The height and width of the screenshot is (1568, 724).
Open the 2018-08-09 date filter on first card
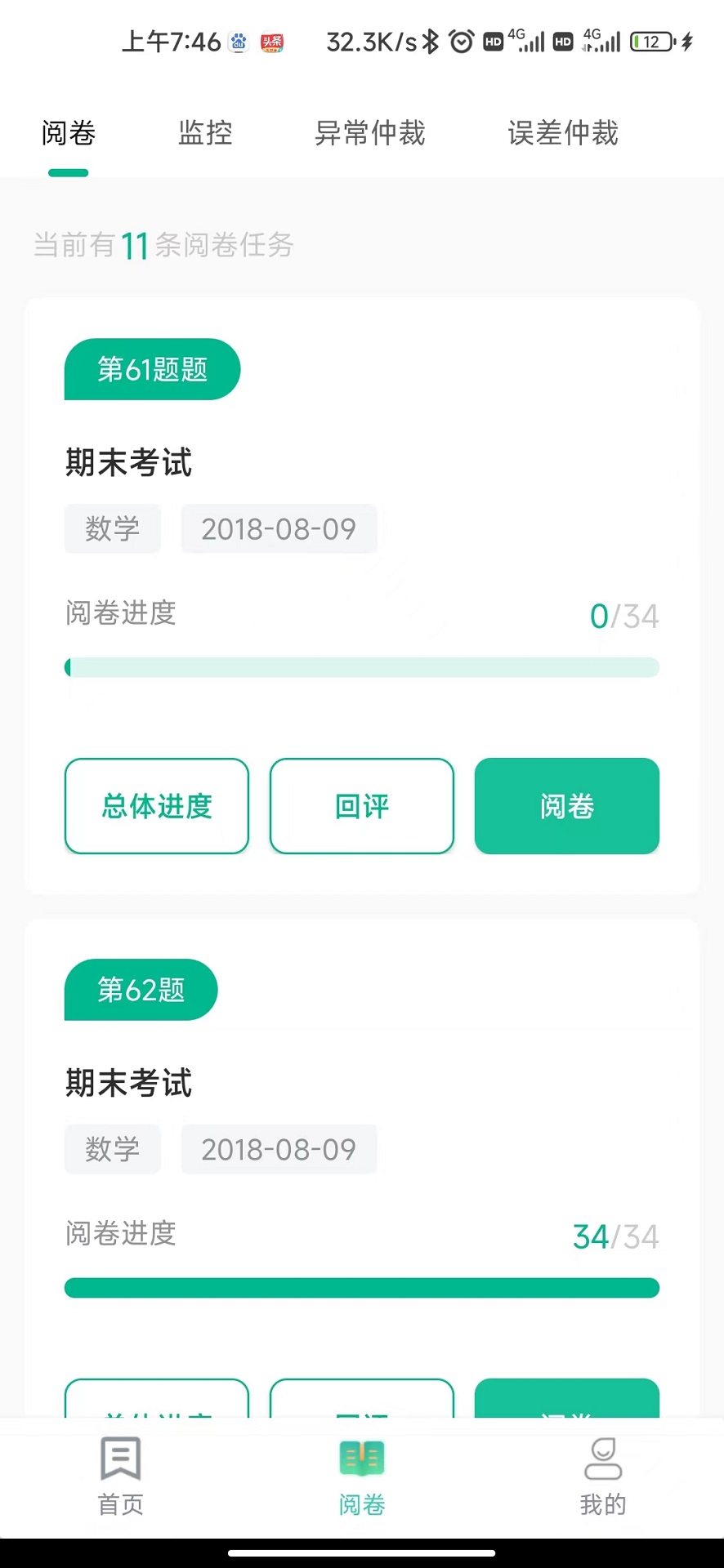click(x=279, y=528)
